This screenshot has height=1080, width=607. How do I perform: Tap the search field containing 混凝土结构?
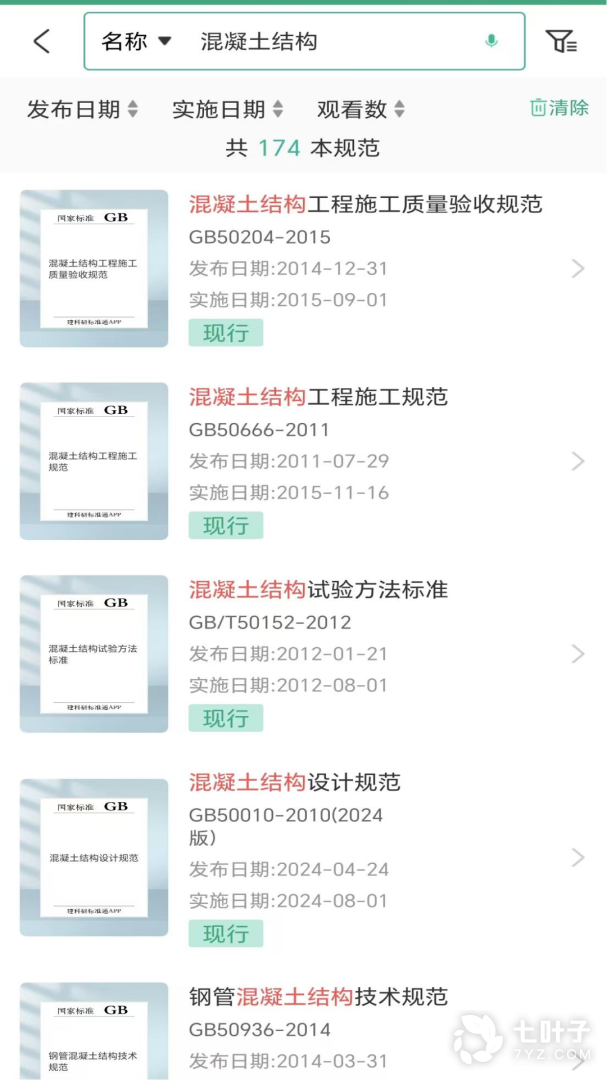pos(330,41)
